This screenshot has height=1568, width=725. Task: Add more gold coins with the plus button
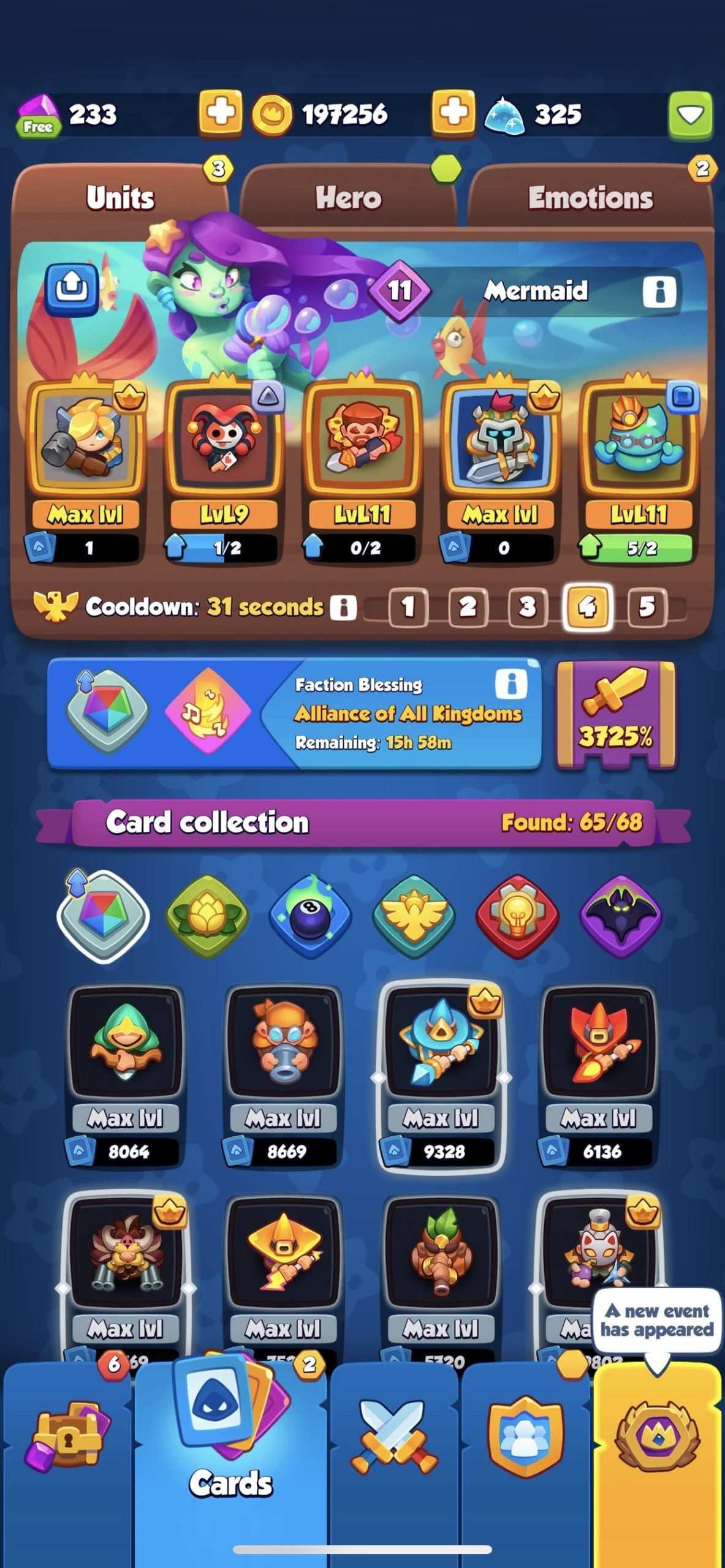point(453,113)
